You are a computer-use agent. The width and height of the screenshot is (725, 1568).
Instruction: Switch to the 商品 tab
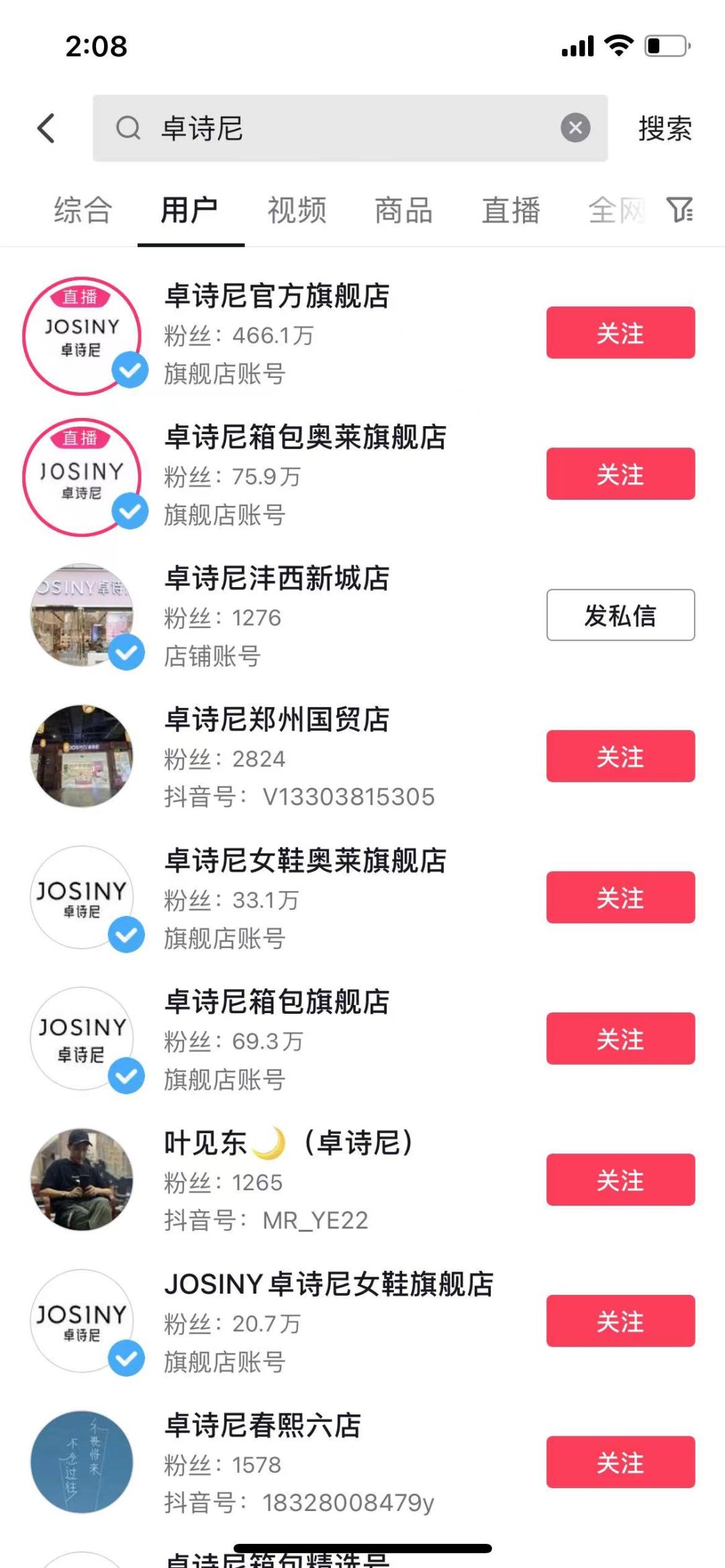coord(402,211)
